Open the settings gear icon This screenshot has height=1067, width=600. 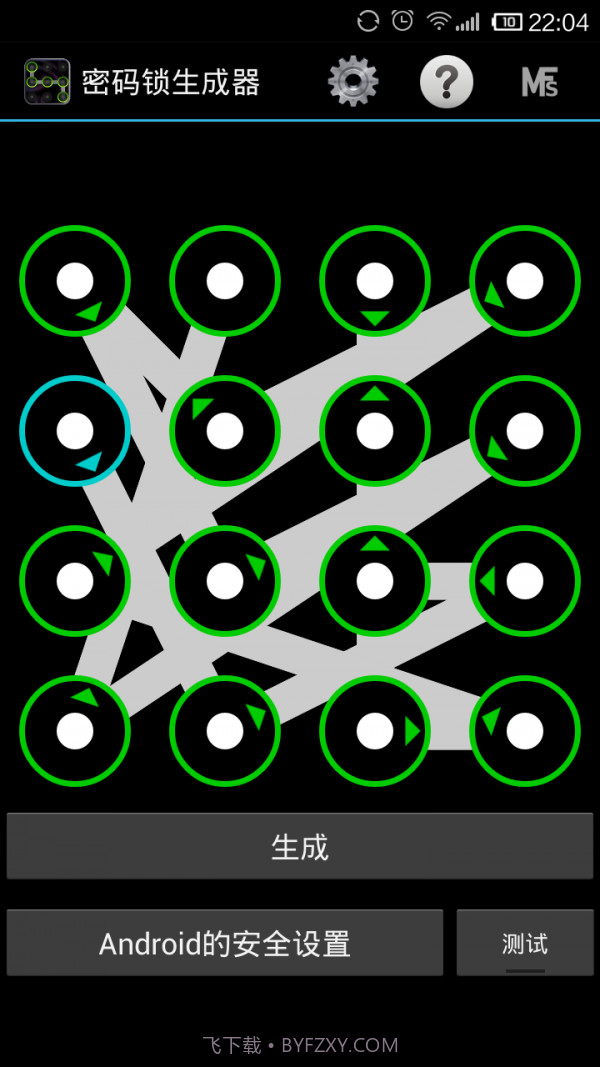coord(353,82)
